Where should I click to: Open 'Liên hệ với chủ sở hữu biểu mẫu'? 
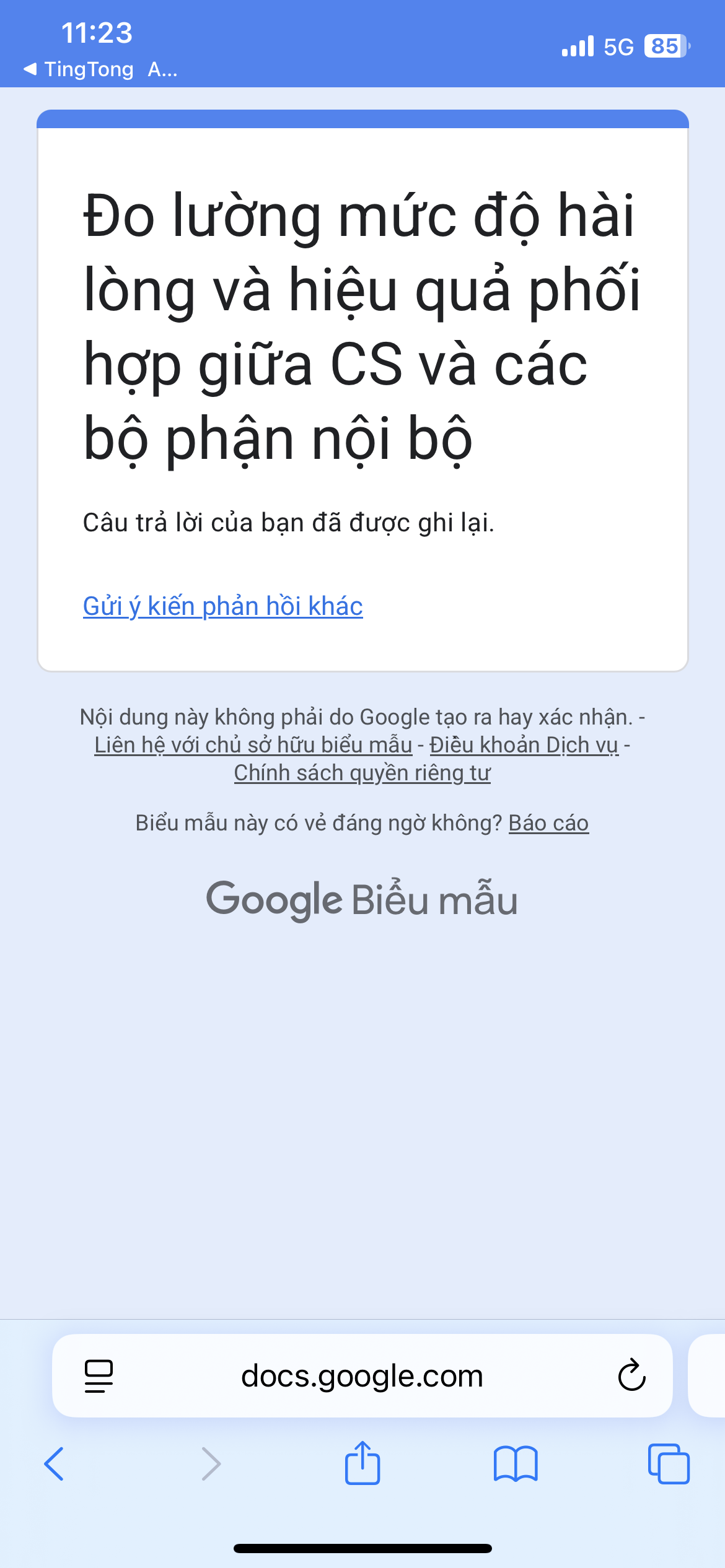pyautogui.click(x=253, y=745)
